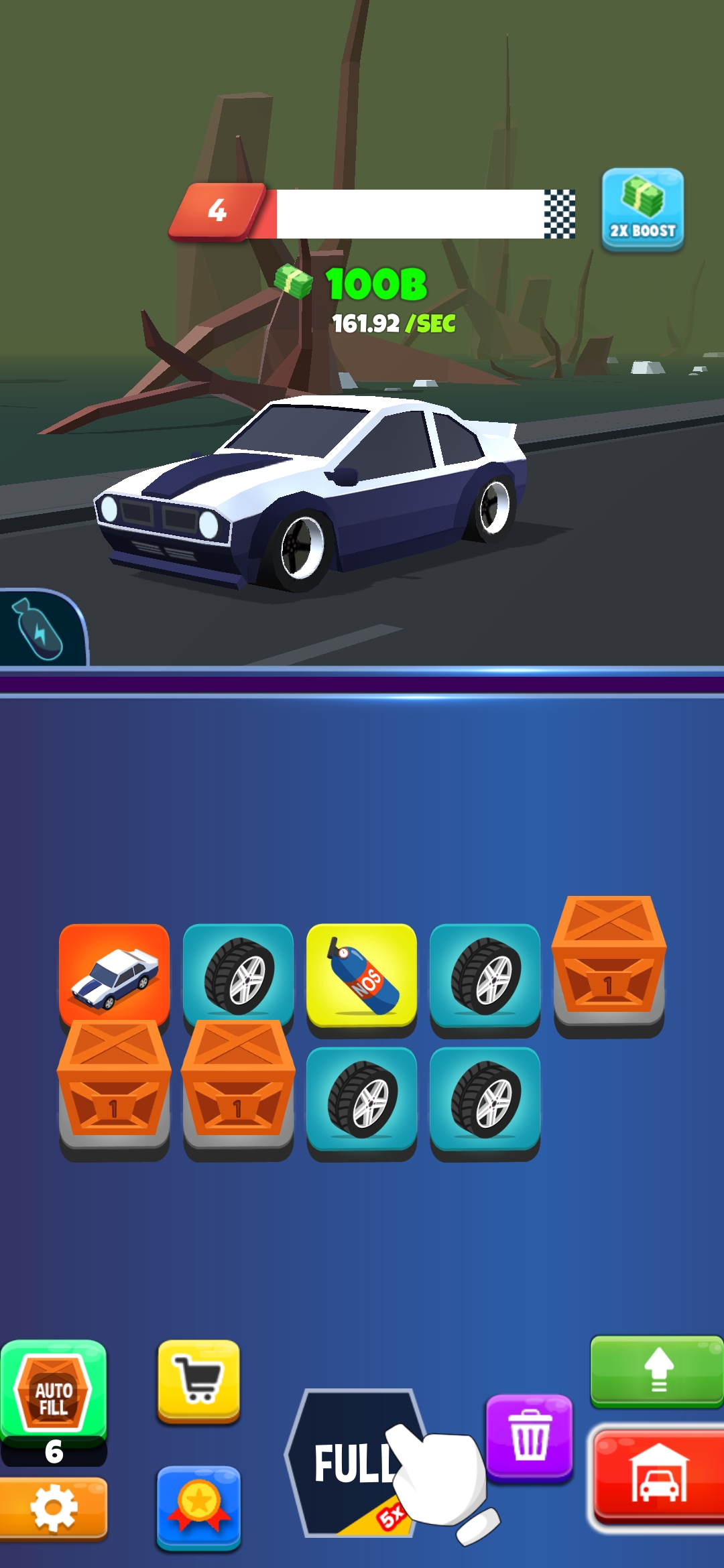Activate the 2X Boost money bonus

(x=642, y=209)
